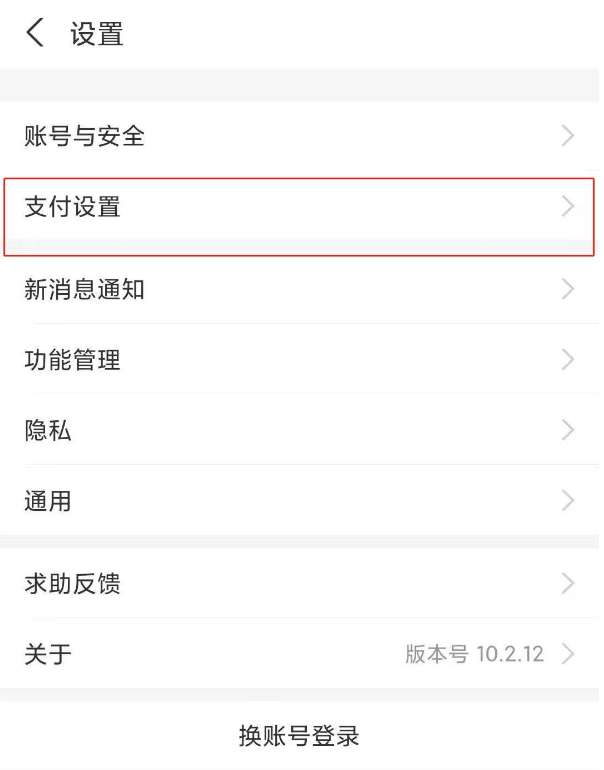Screen dimensions: 604x770
Task: Go back from the 设置 page
Action: pyautogui.click(x=35, y=33)
